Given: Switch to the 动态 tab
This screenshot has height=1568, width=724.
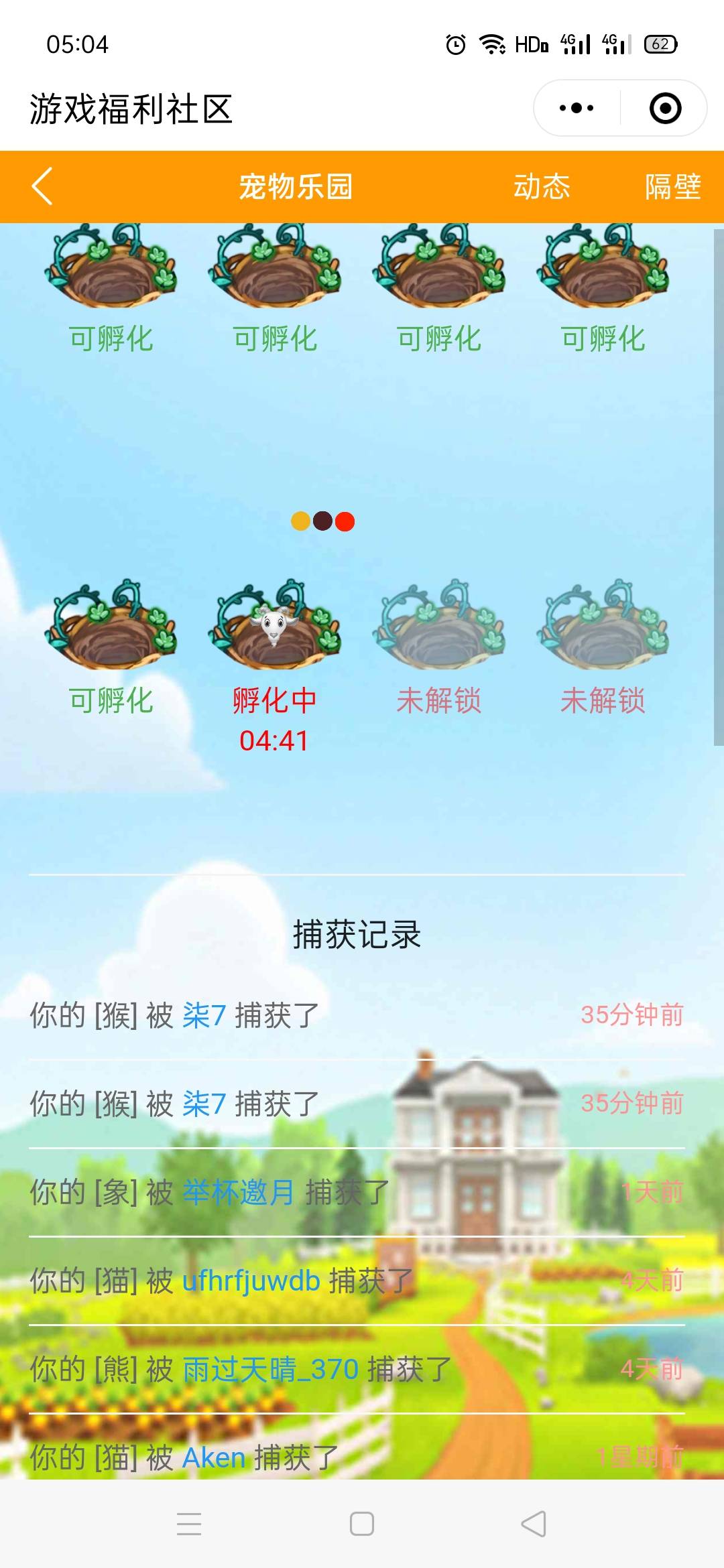Looking at the screenshot, I should tap(542, 186).
